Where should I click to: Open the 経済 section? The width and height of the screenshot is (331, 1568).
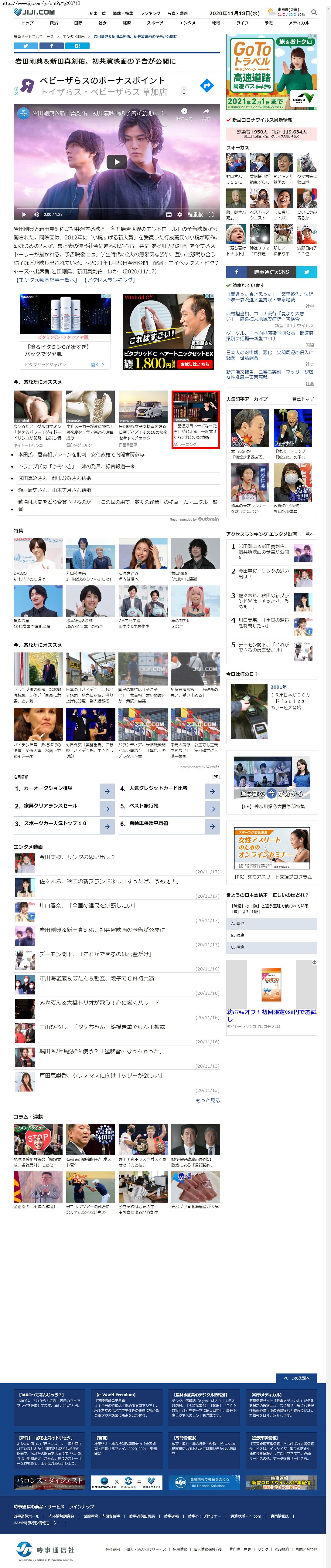click(127, 23)
